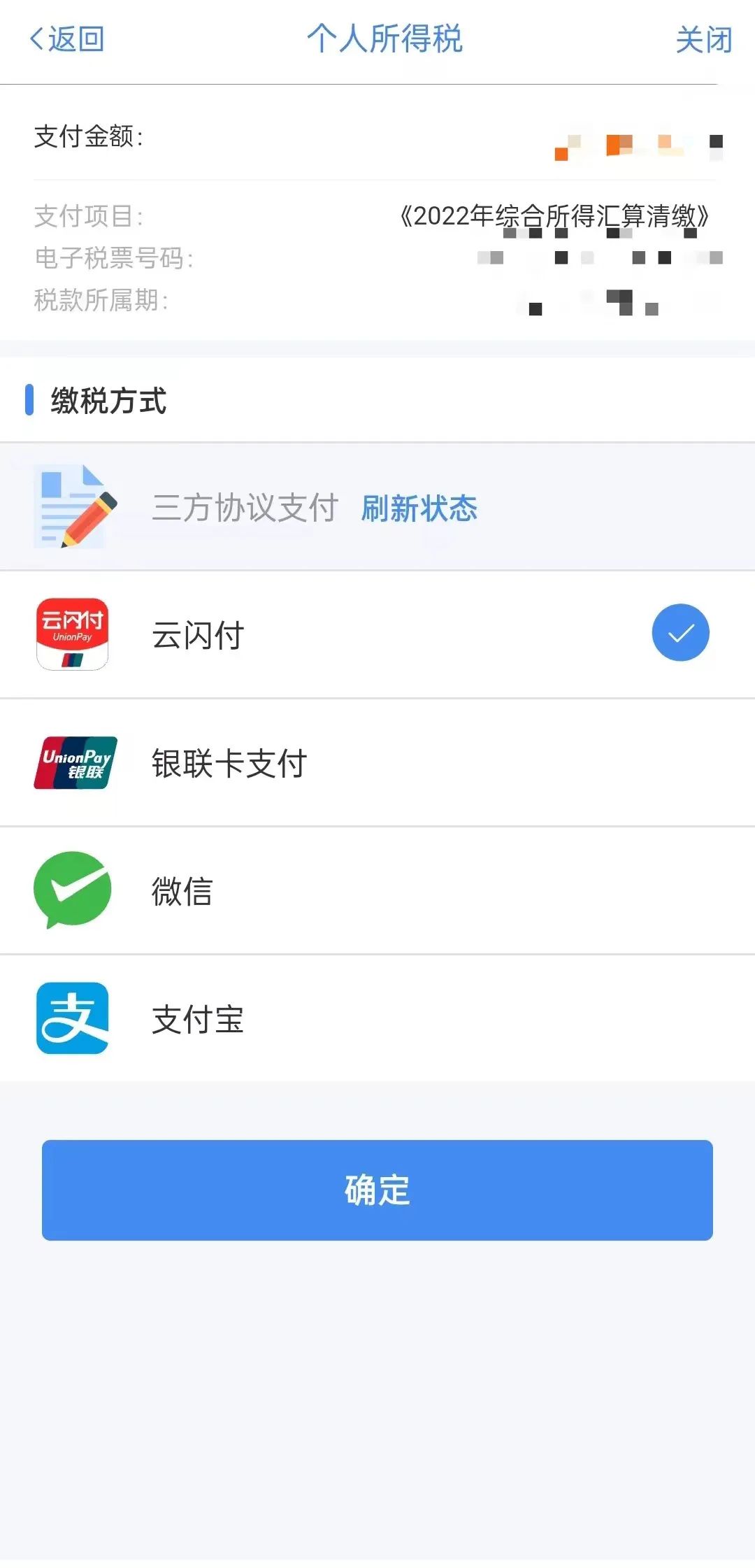Select 云闪付 payment method
Image resolution: width=755 pixels, height=1568 pixels.
pyautogui.click(x=377, y=634)
